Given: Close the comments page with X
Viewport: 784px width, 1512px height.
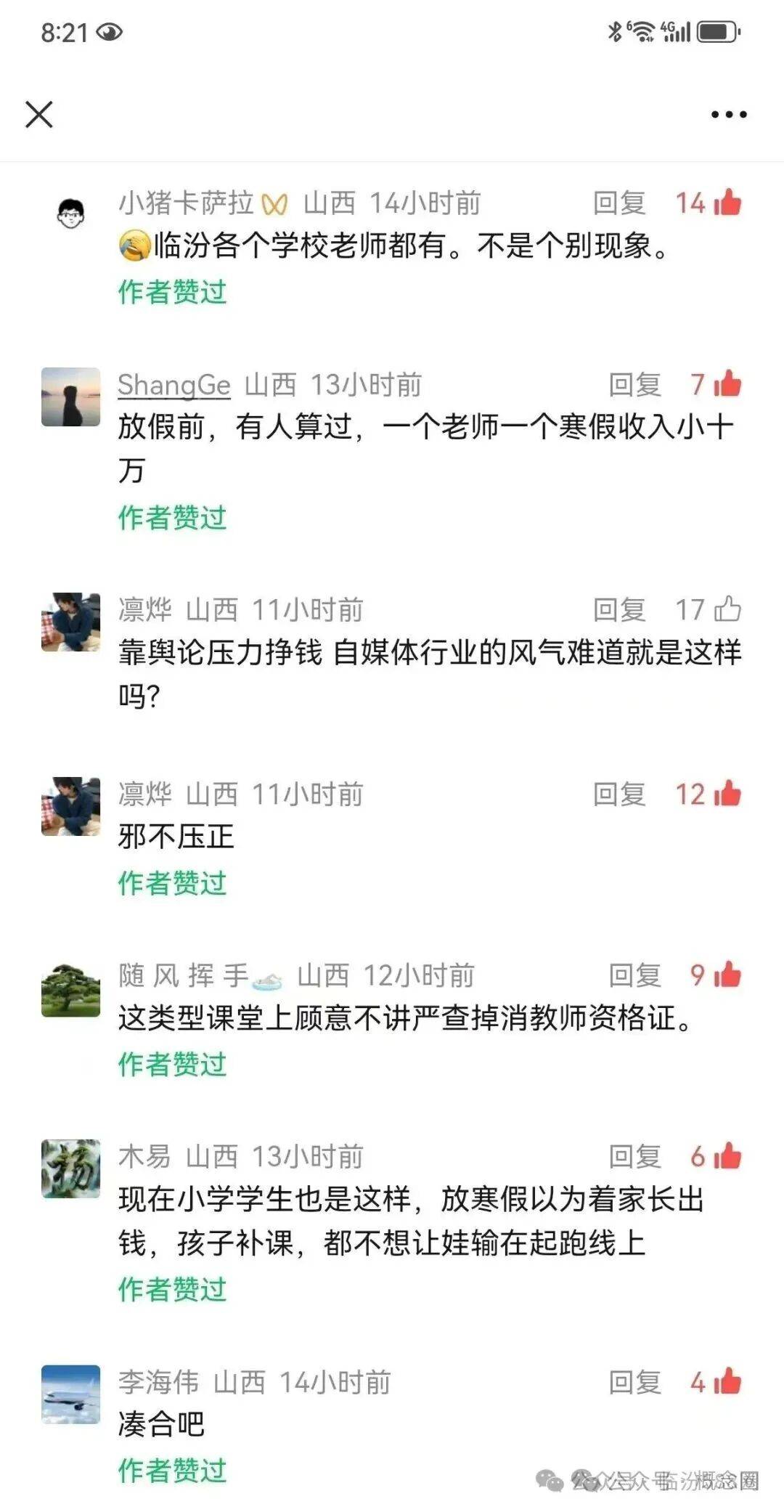Looking at the screenshot, I should point(39,114).
